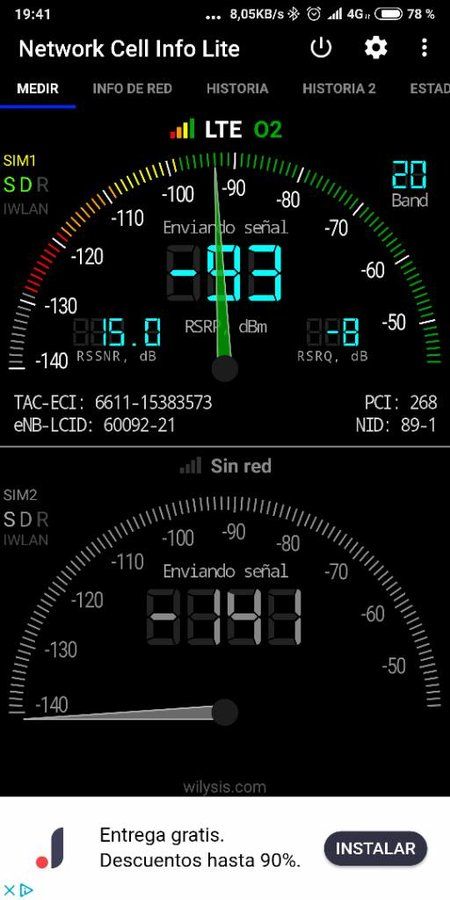
Task: Switch to the HISTORIA tab
Action: [237, 88]
